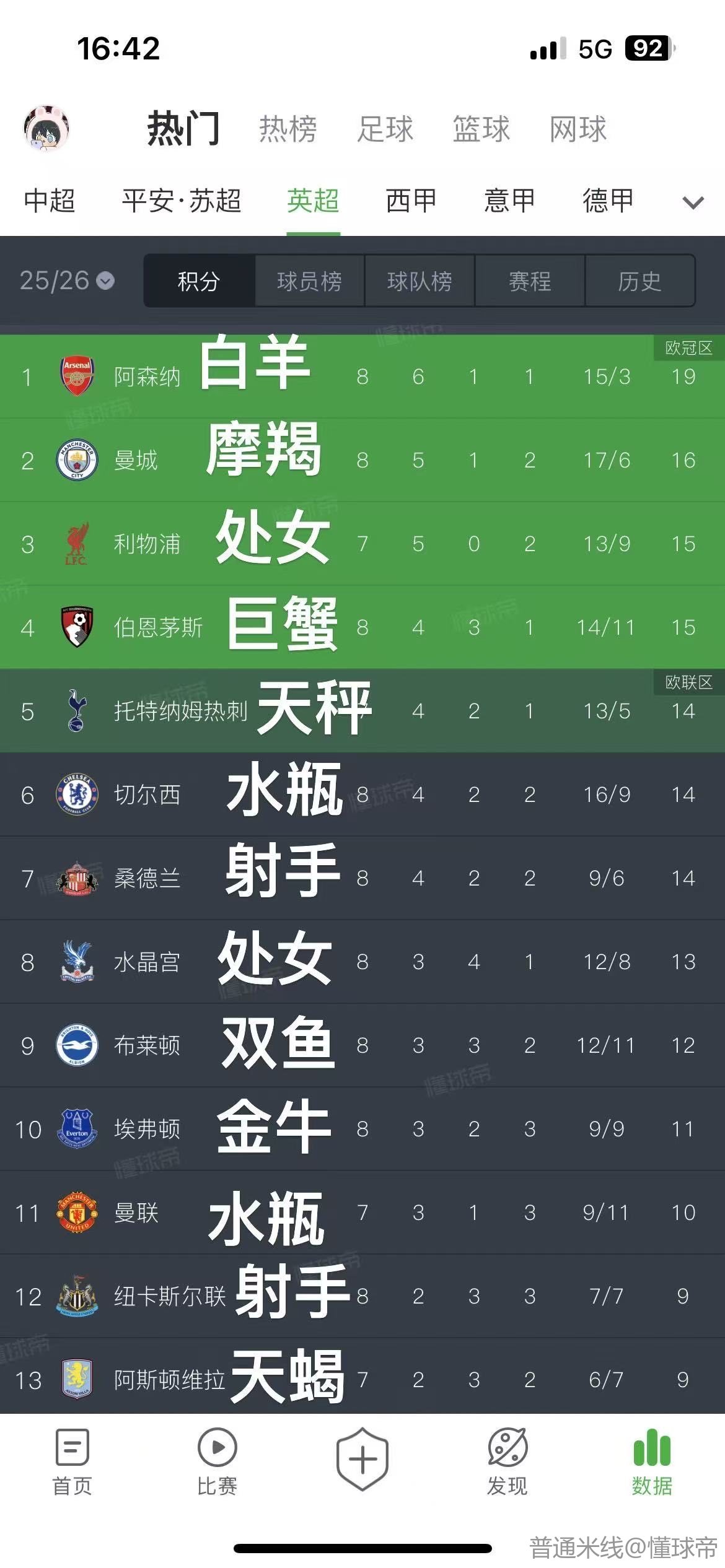Tap the plus shield button

pos(362,1459)
